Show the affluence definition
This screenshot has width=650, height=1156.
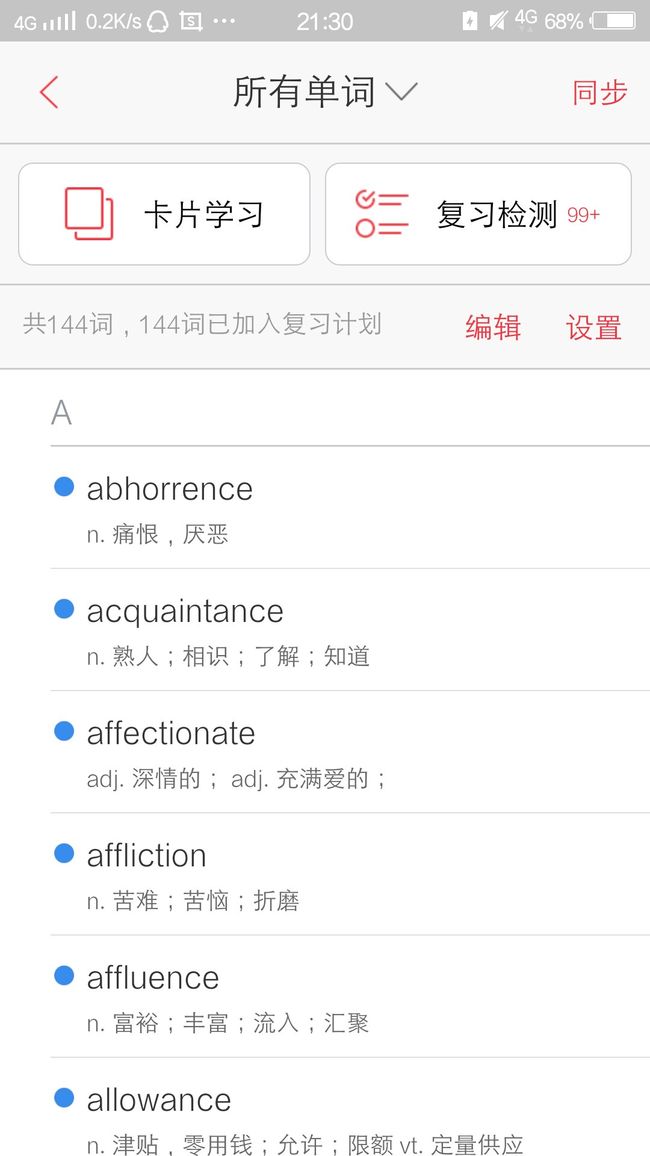pyautogui.click(x=350, y=997)
